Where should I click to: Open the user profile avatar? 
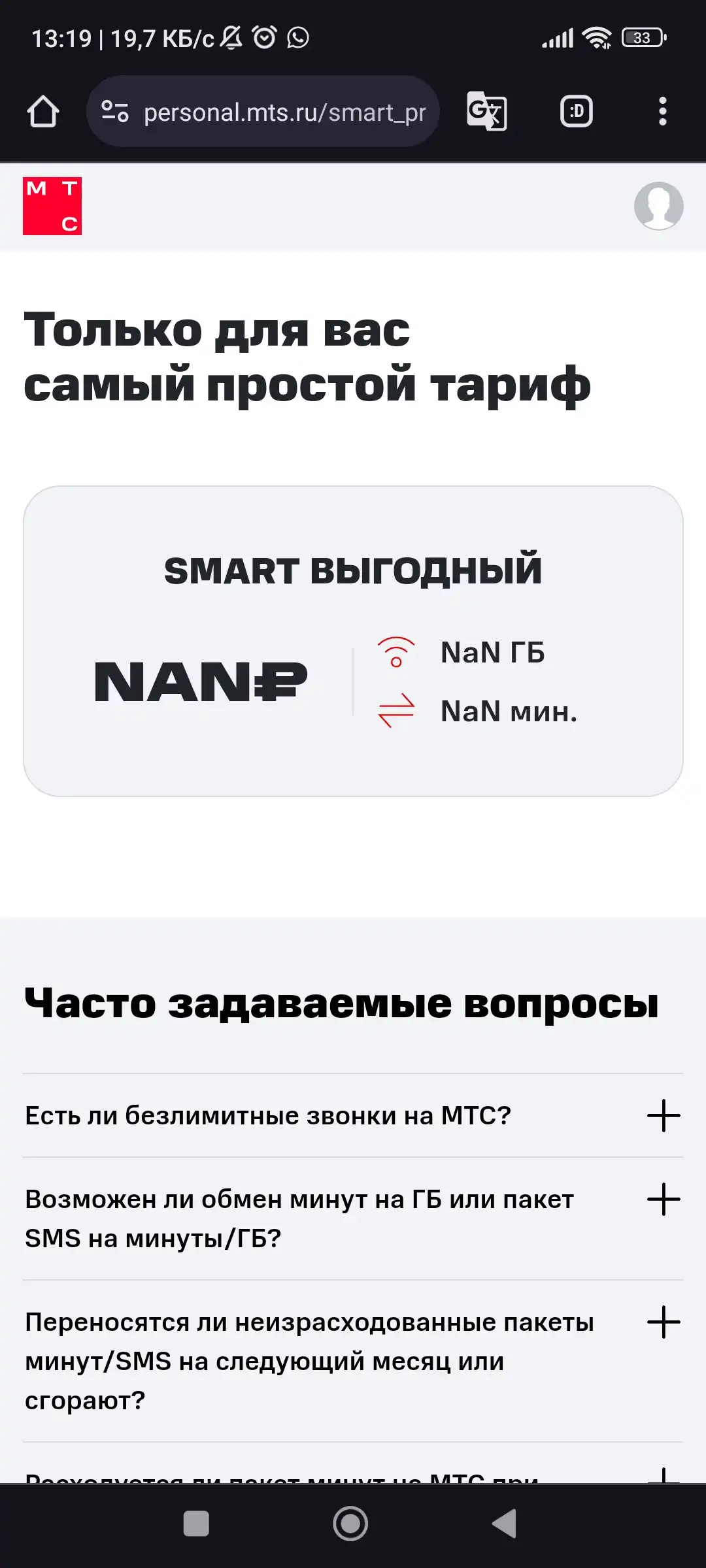(659, 206)
